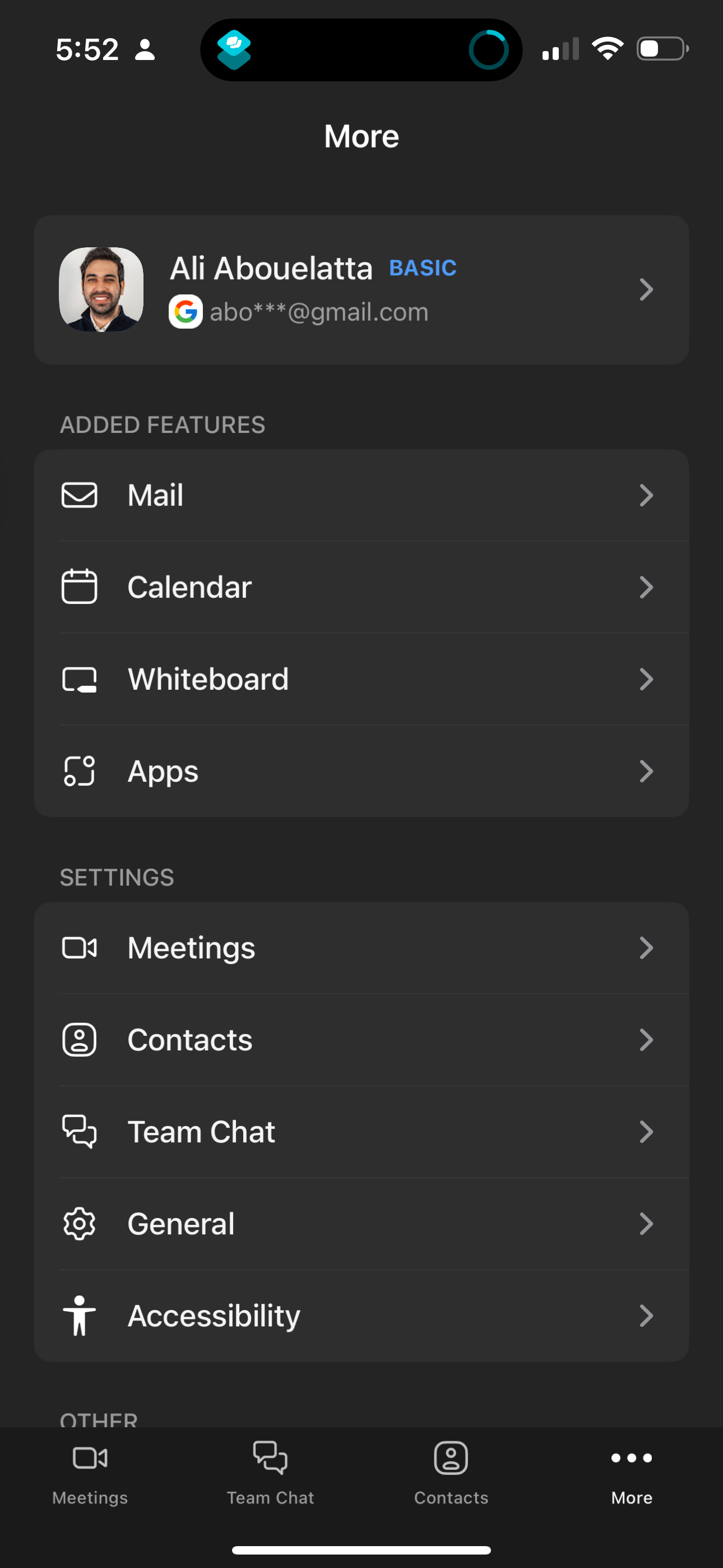Open the Mail feature

click(361, 496)
